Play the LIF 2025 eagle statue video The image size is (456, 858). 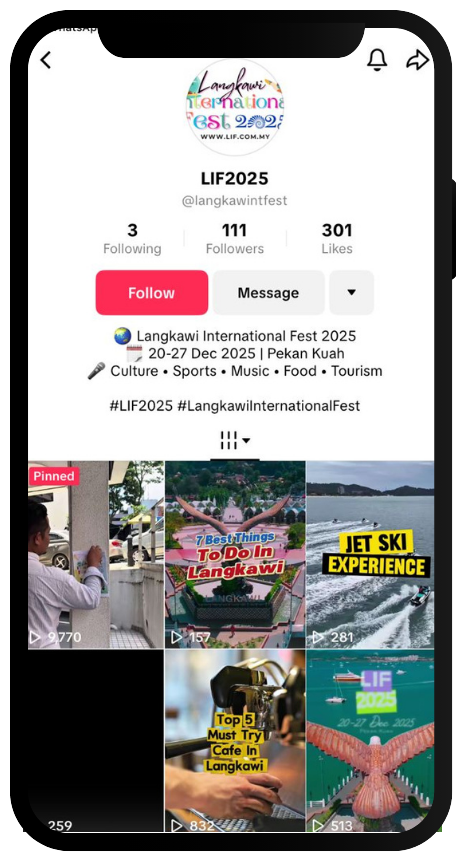(x=371, y=741)
